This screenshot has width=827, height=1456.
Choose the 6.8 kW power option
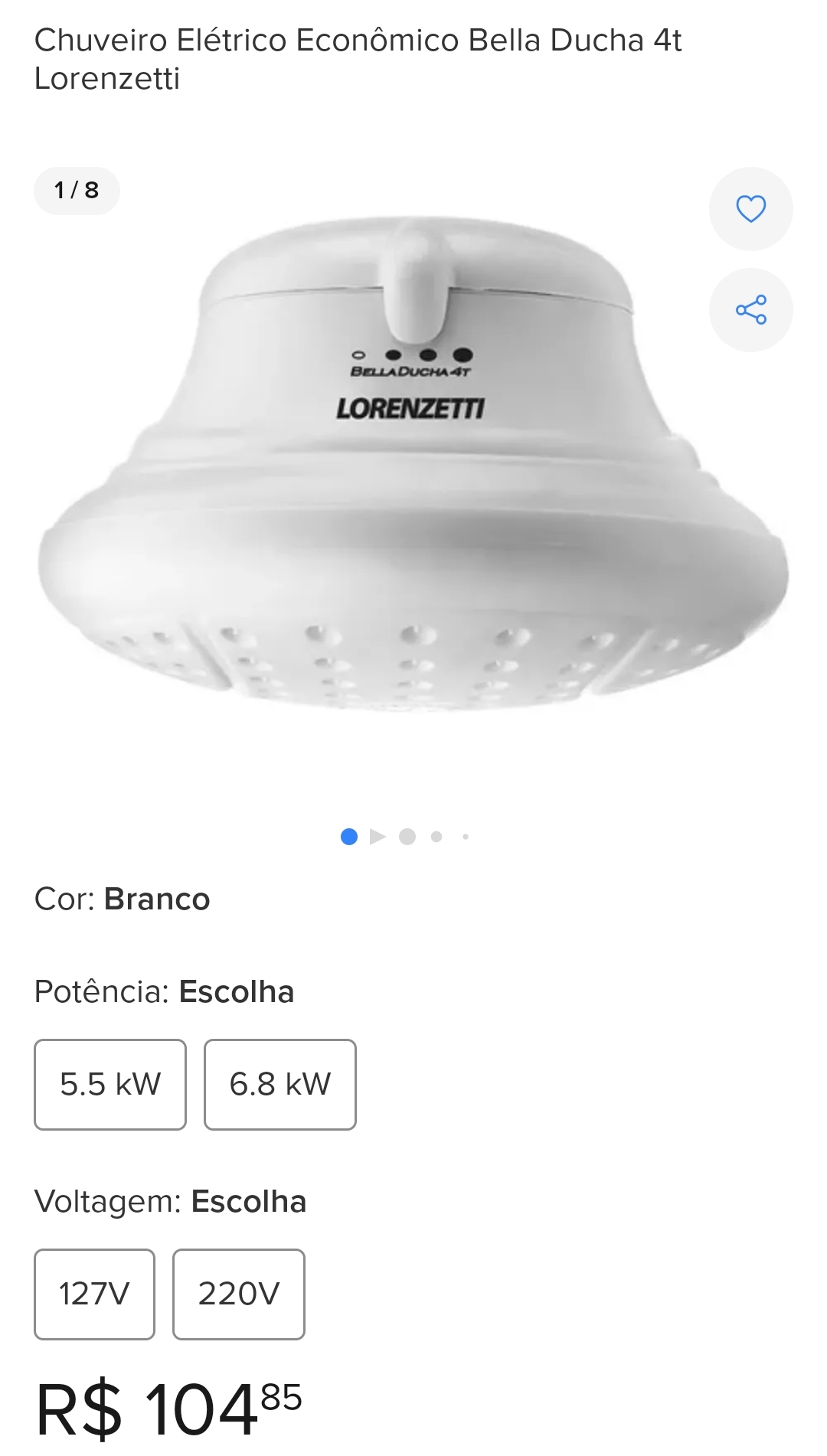(280, 1084)
